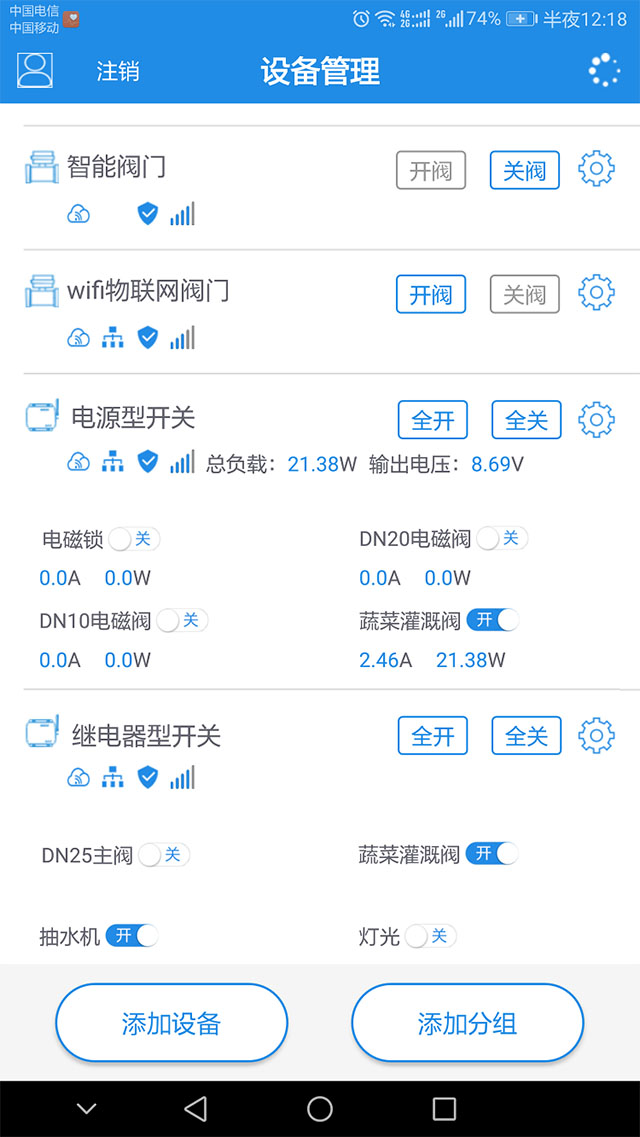Tap 全开 for 继电器型开关
Screen dimensions: 640x1137
click(433, 736)
